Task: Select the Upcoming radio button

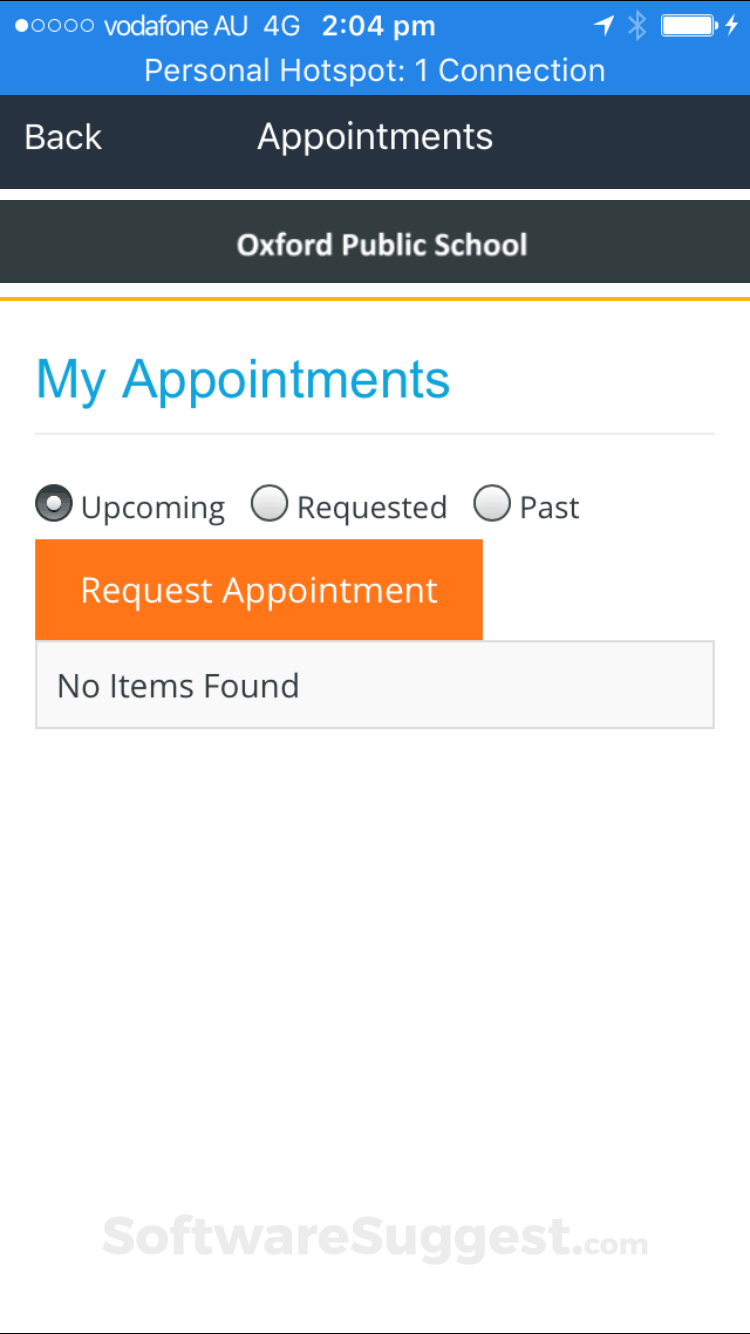Action: click(x=54, y=504)
